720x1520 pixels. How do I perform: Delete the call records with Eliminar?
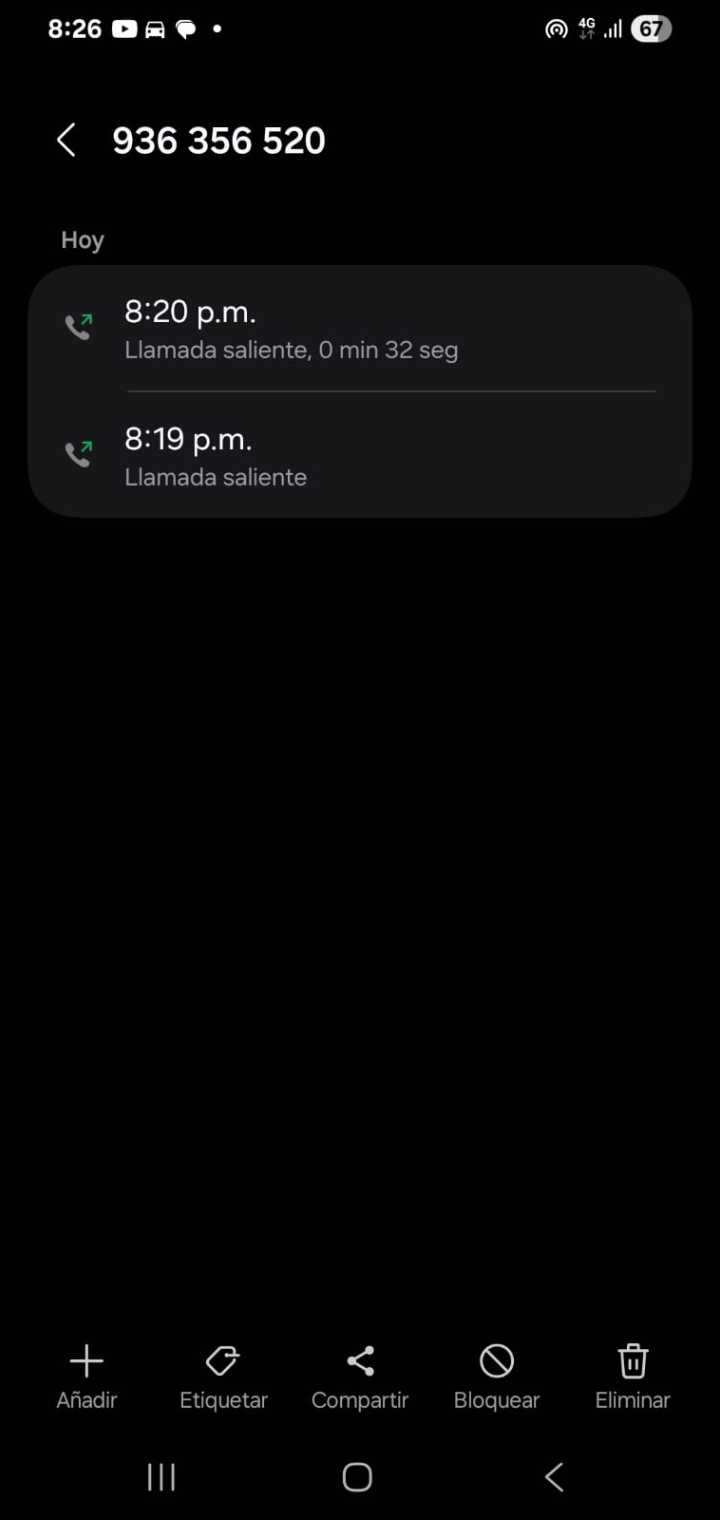632,1377
